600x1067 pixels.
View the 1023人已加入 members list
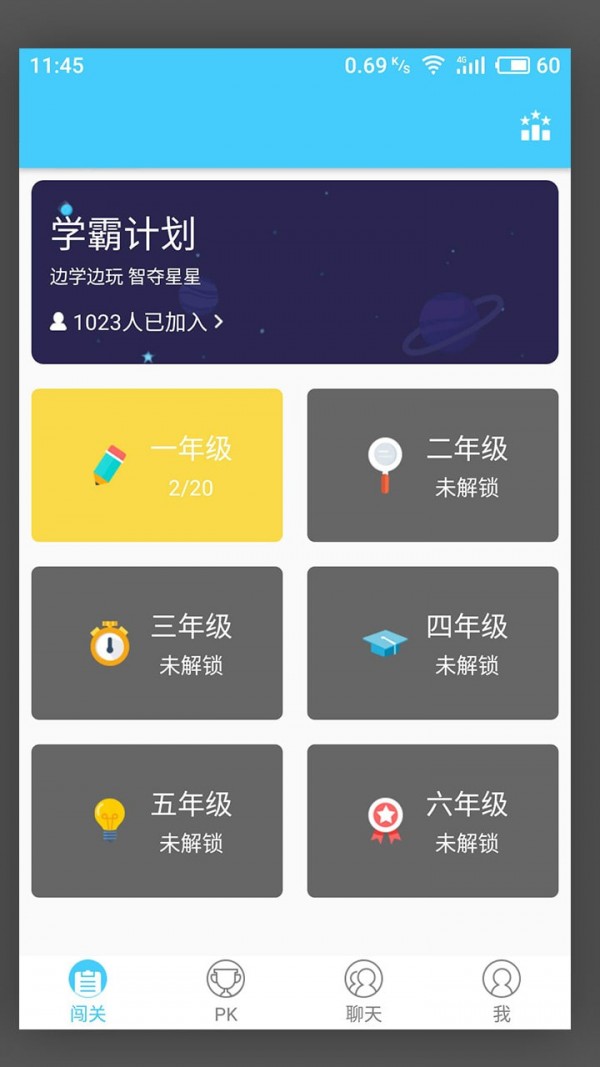tap(137, 322)
